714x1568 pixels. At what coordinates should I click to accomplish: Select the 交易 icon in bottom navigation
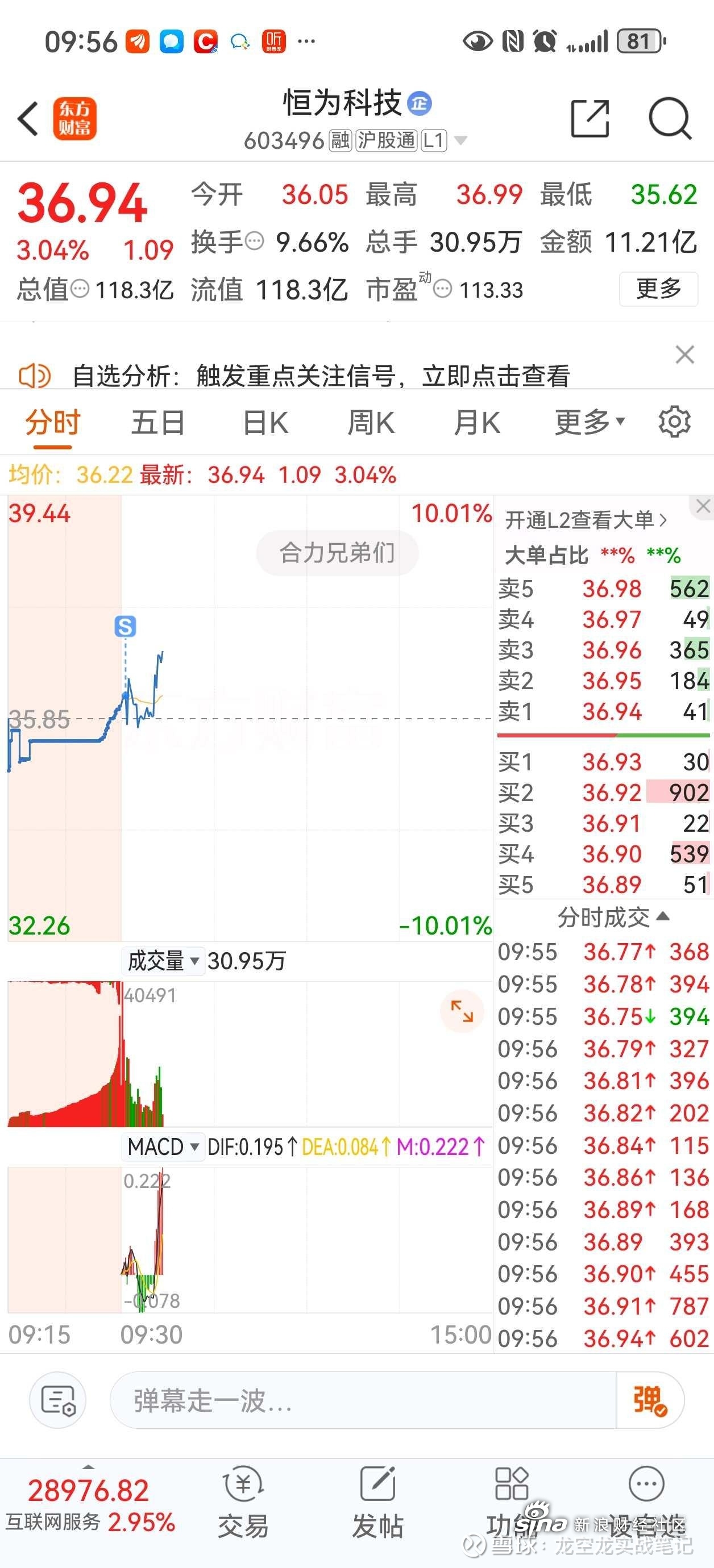(x=242, y=1494)
